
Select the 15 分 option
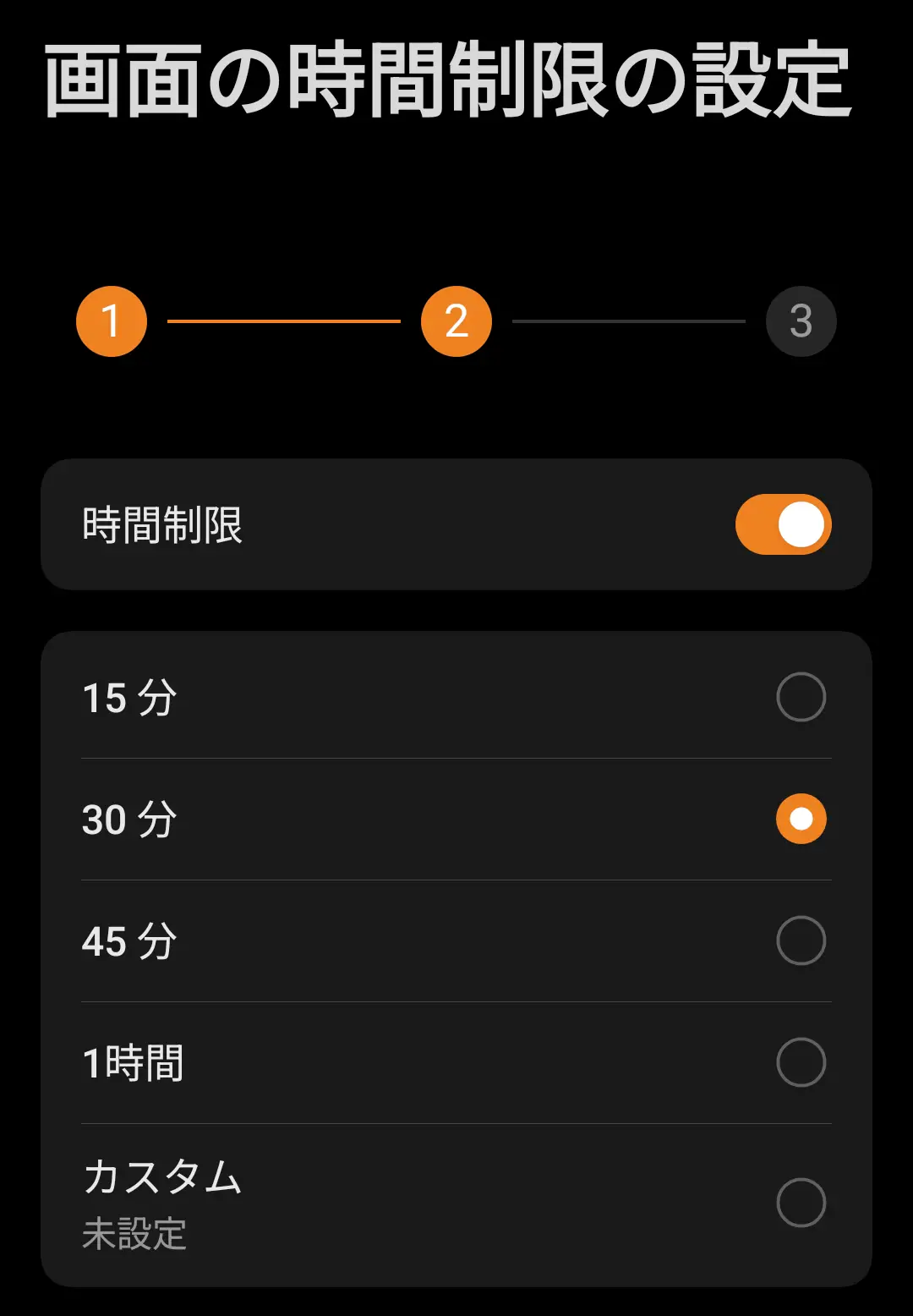pos(800,697)
